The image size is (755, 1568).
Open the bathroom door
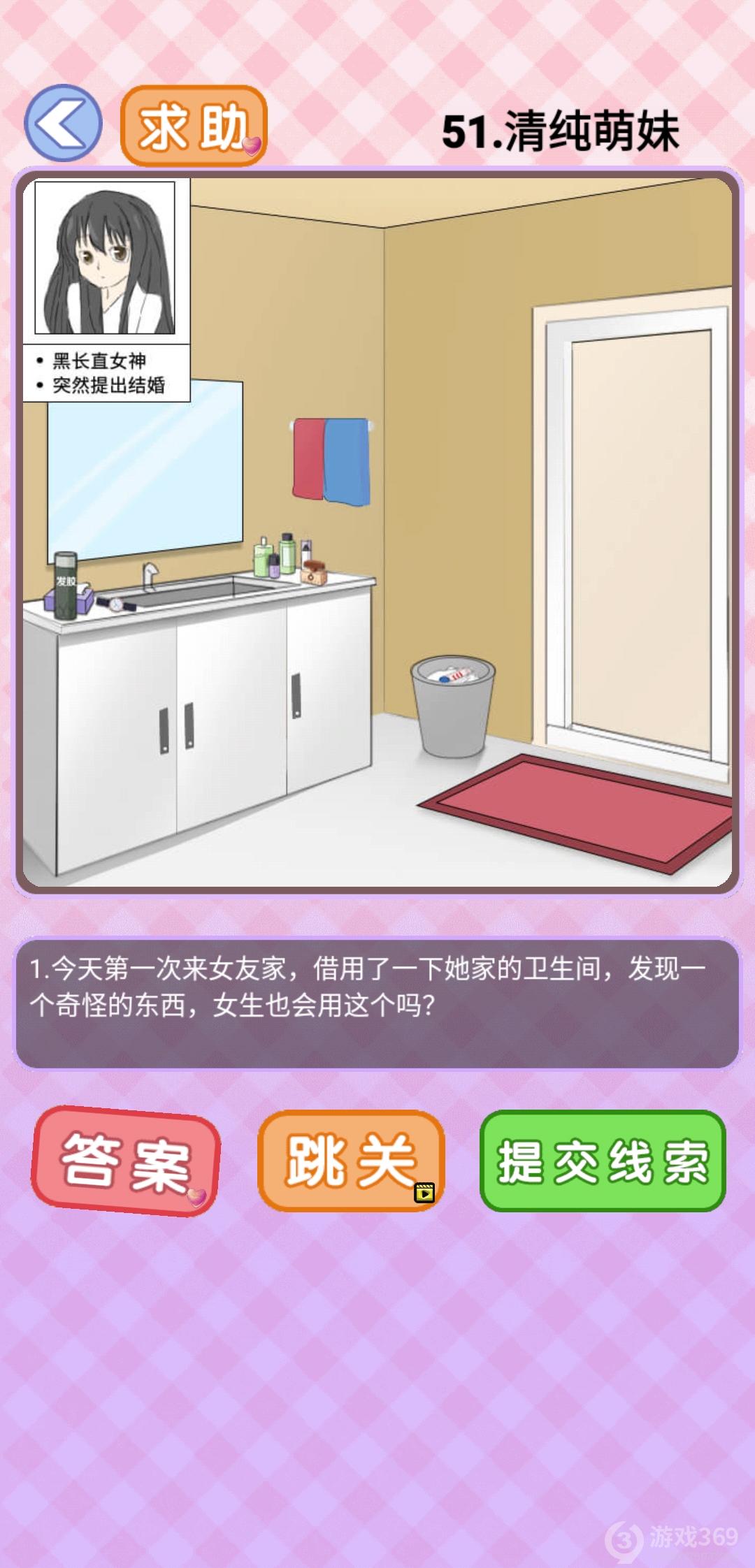click(640, 531)
